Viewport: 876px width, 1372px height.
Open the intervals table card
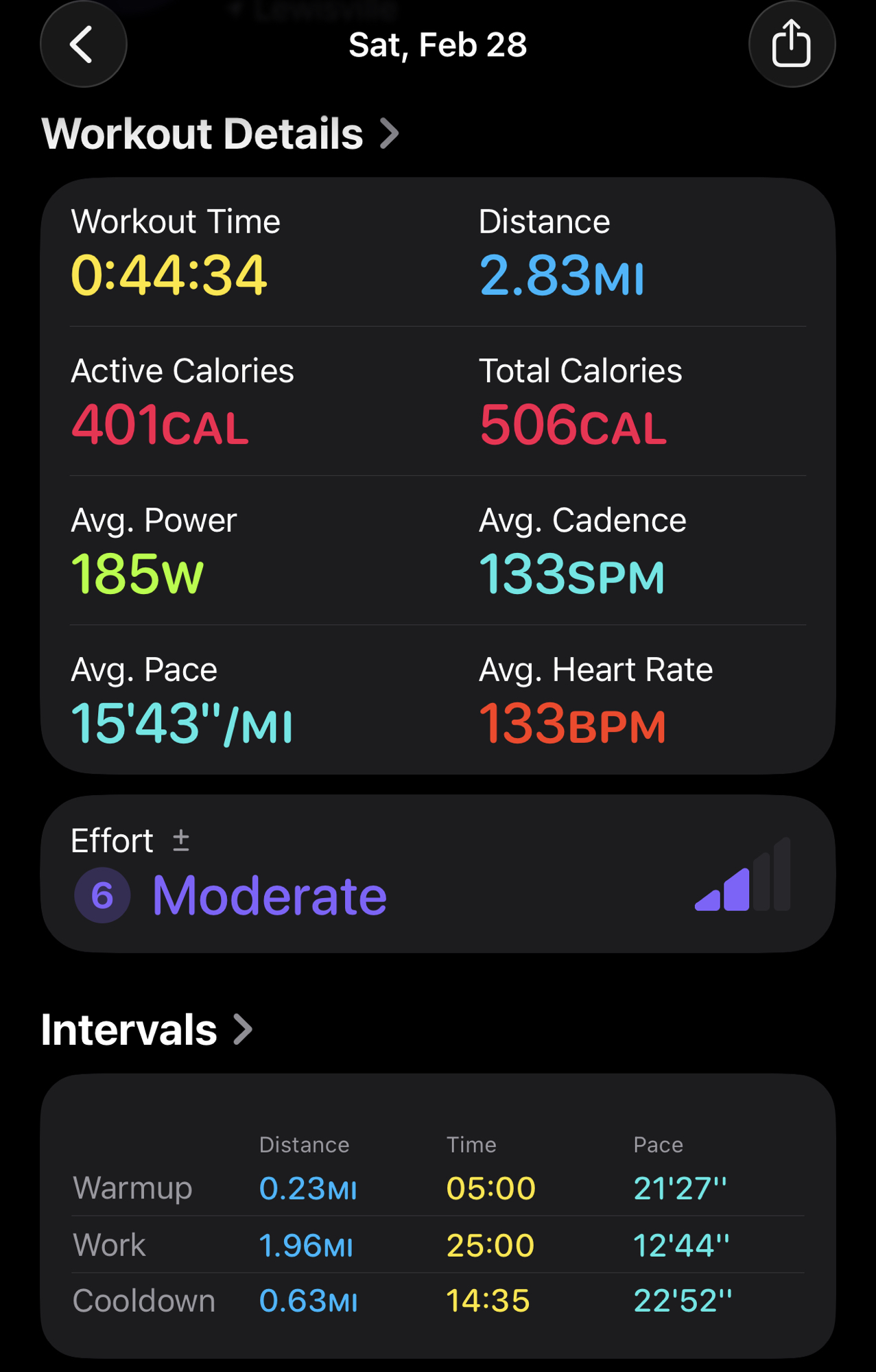pos(438,1216)
